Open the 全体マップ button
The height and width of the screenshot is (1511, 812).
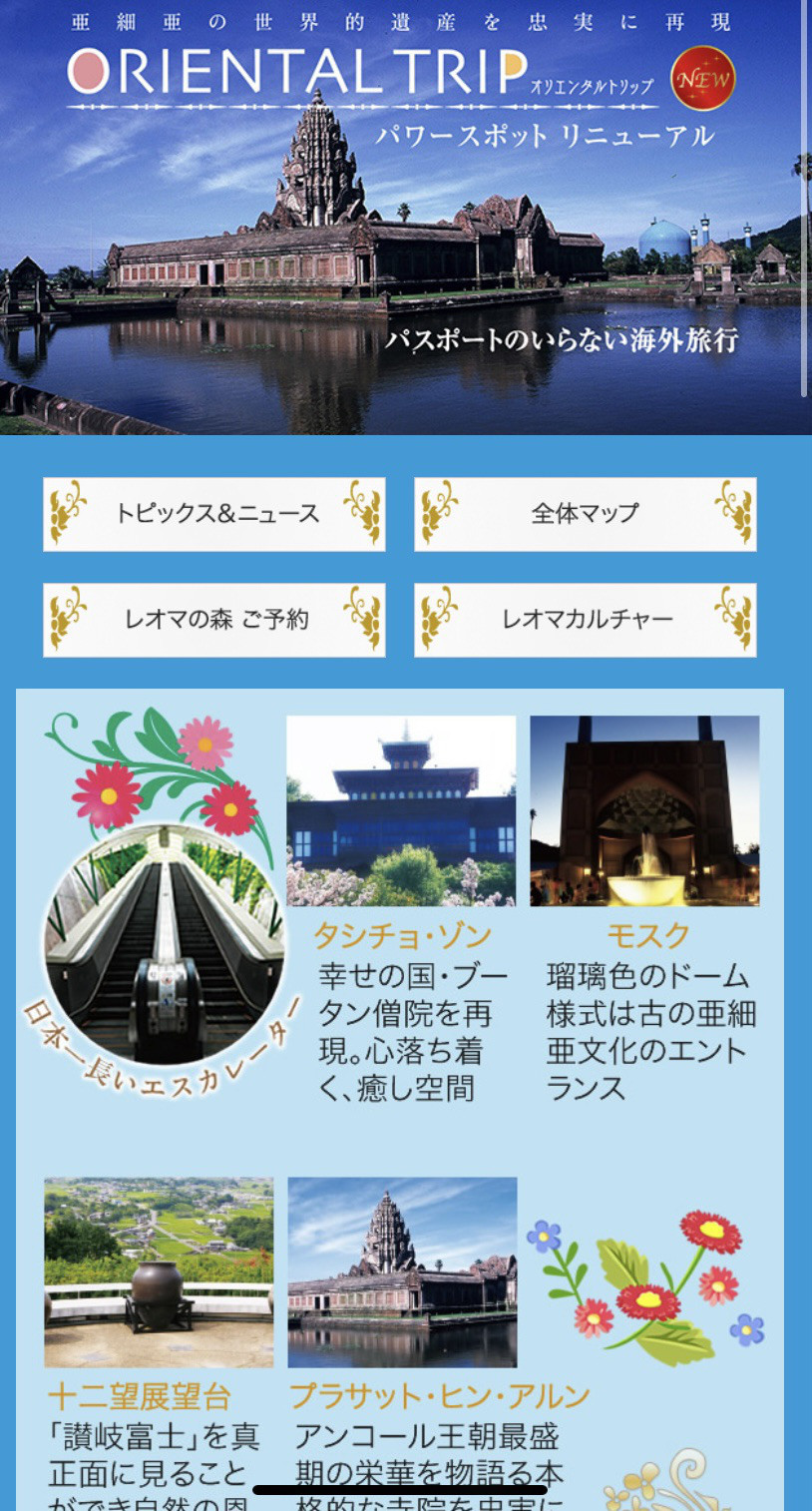click(586, 514)
